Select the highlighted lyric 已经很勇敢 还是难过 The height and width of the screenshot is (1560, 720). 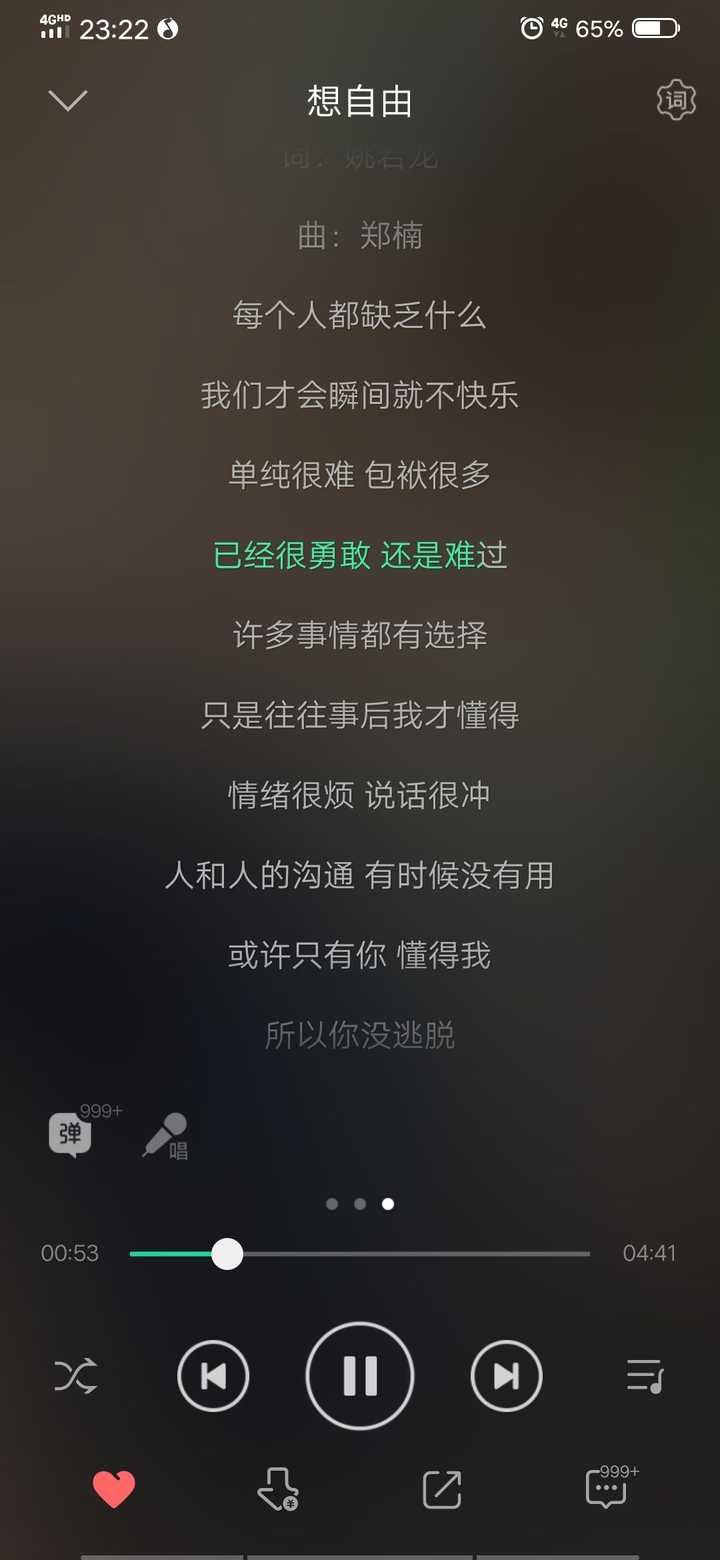[360, 555]
